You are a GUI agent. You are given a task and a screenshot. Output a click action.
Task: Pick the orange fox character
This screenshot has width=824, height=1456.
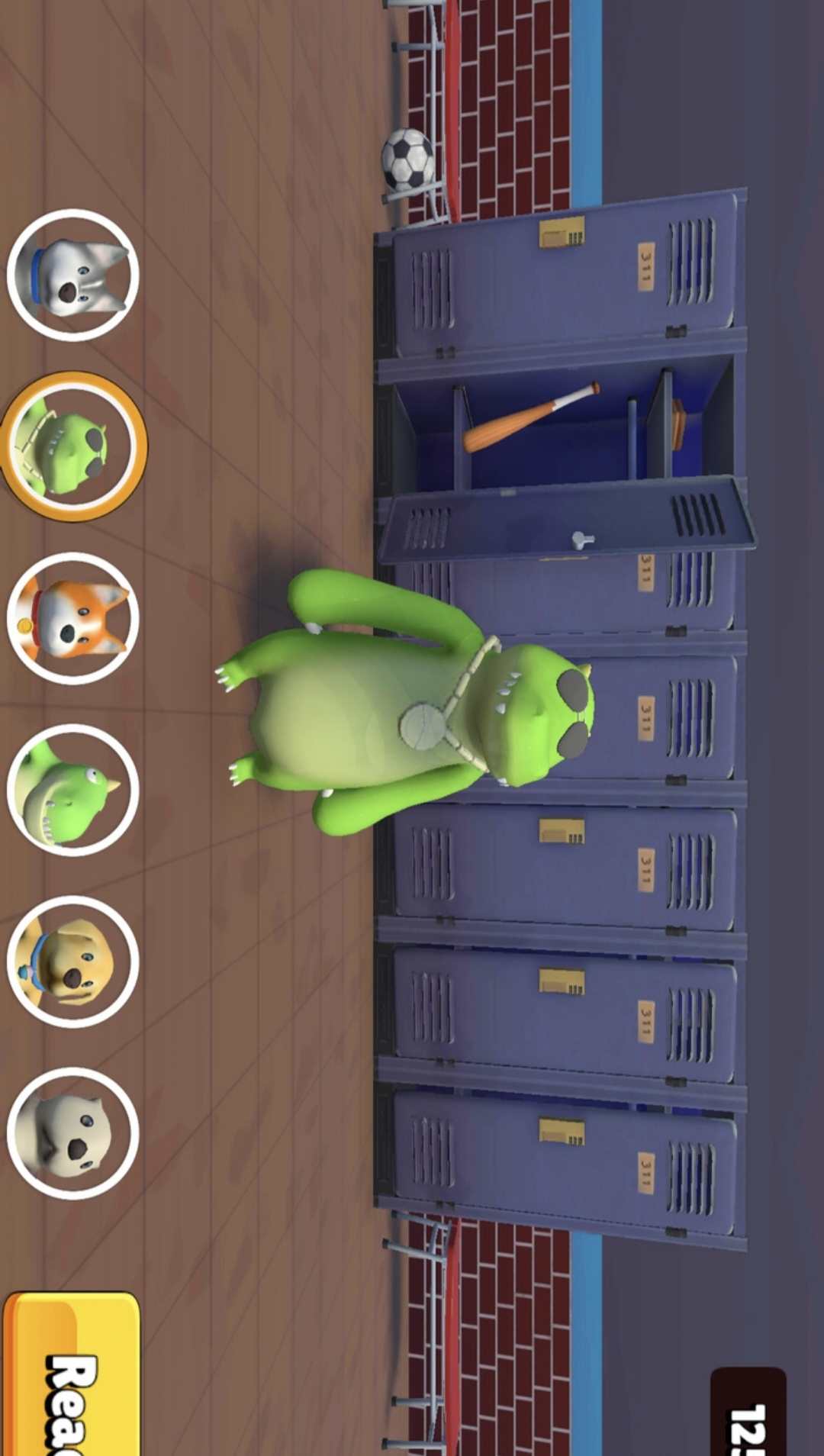click(73, 618)
